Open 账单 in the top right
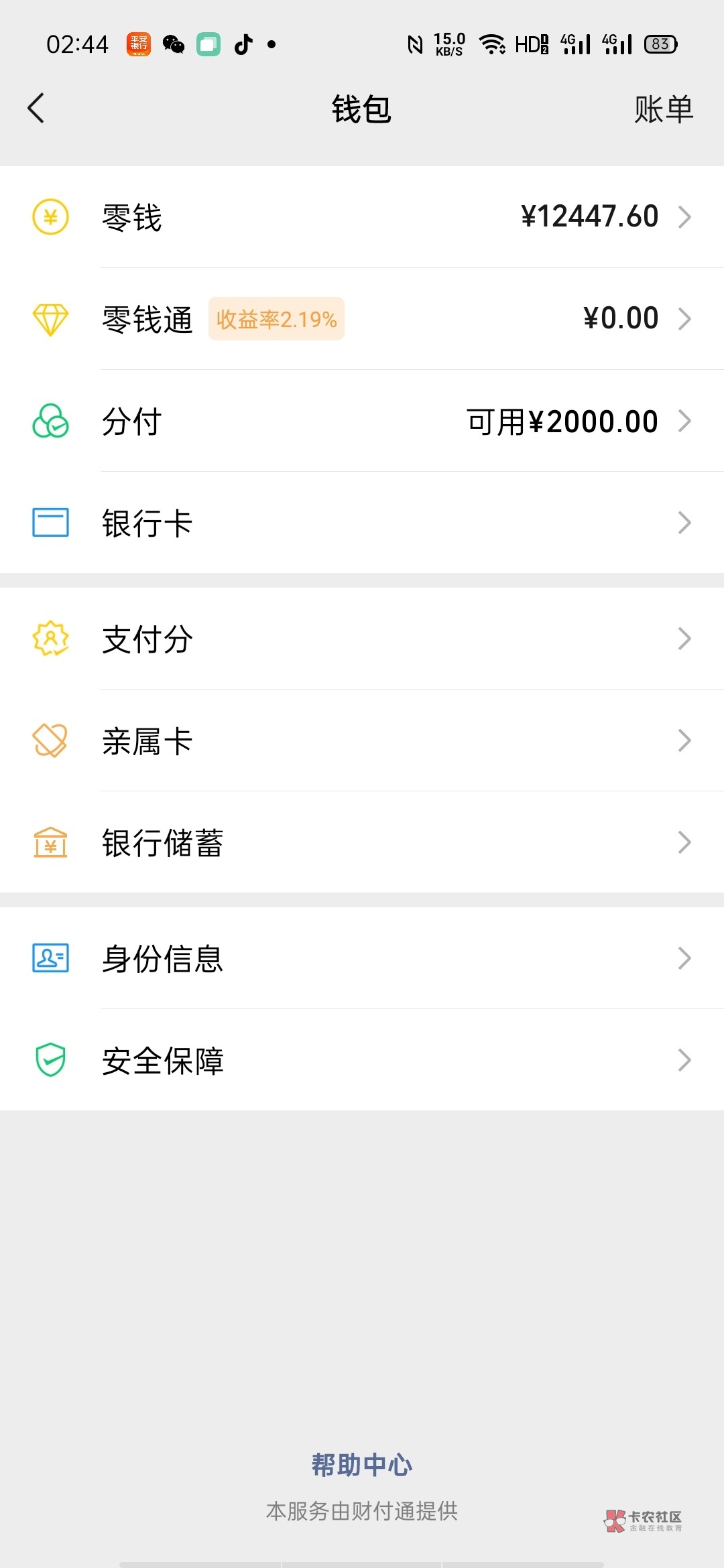724x1568 pixels. [664, 109]
